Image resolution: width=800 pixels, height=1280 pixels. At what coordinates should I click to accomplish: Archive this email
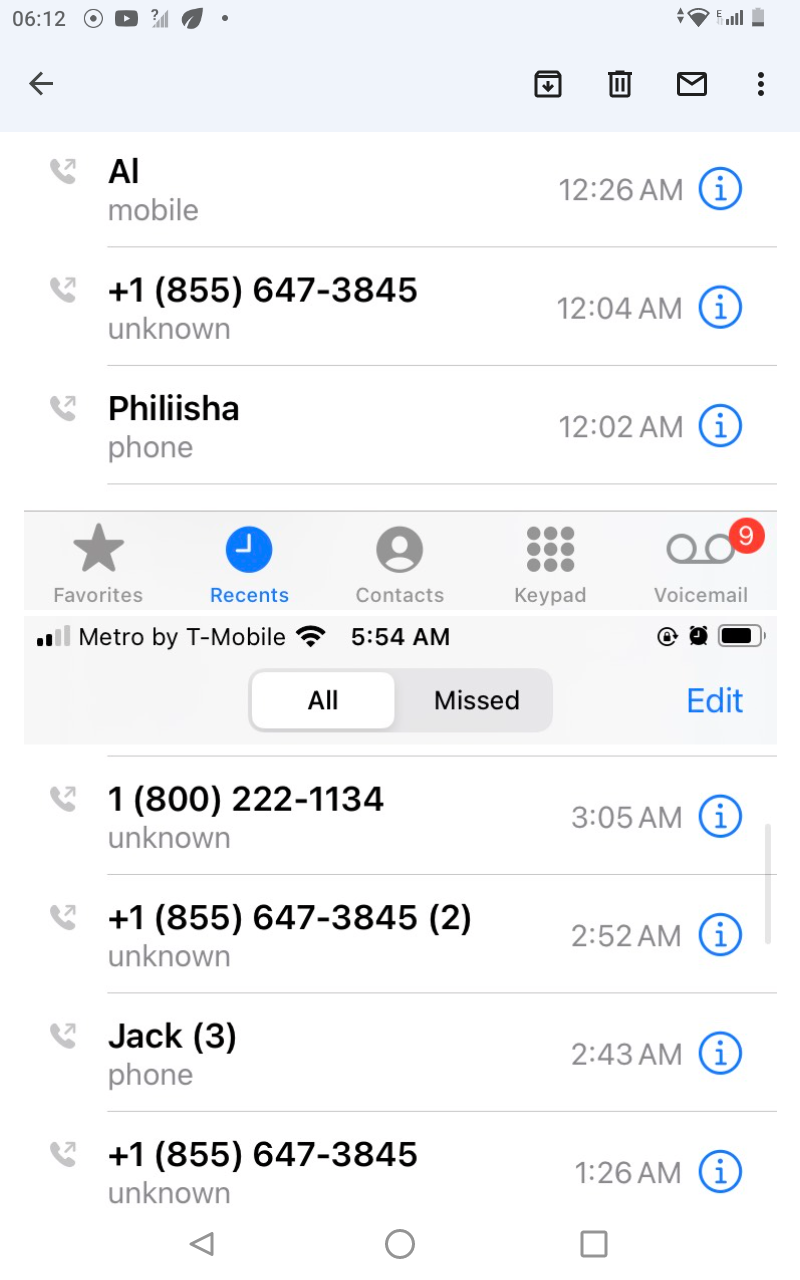coord(547,84)
